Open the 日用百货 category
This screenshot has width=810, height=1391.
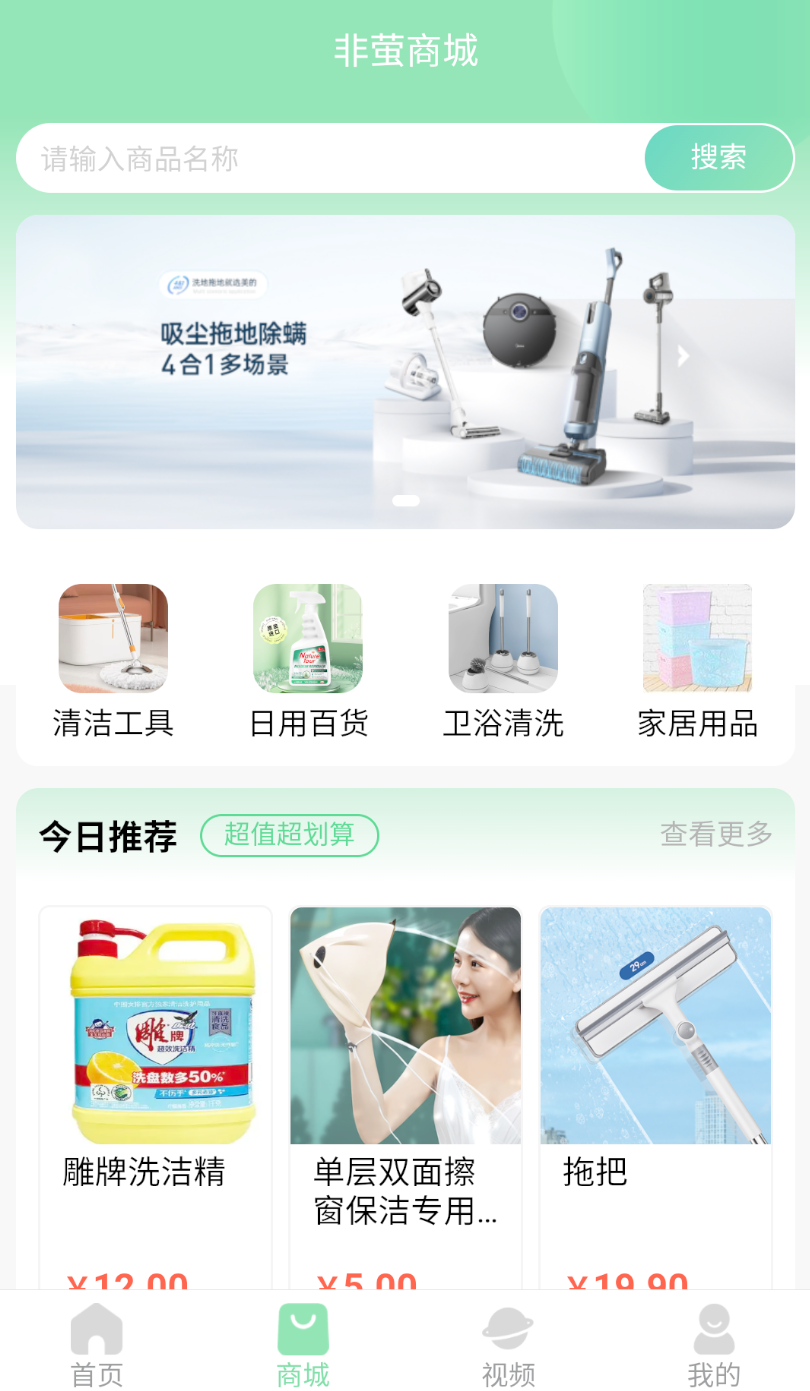tap(308, 662)
